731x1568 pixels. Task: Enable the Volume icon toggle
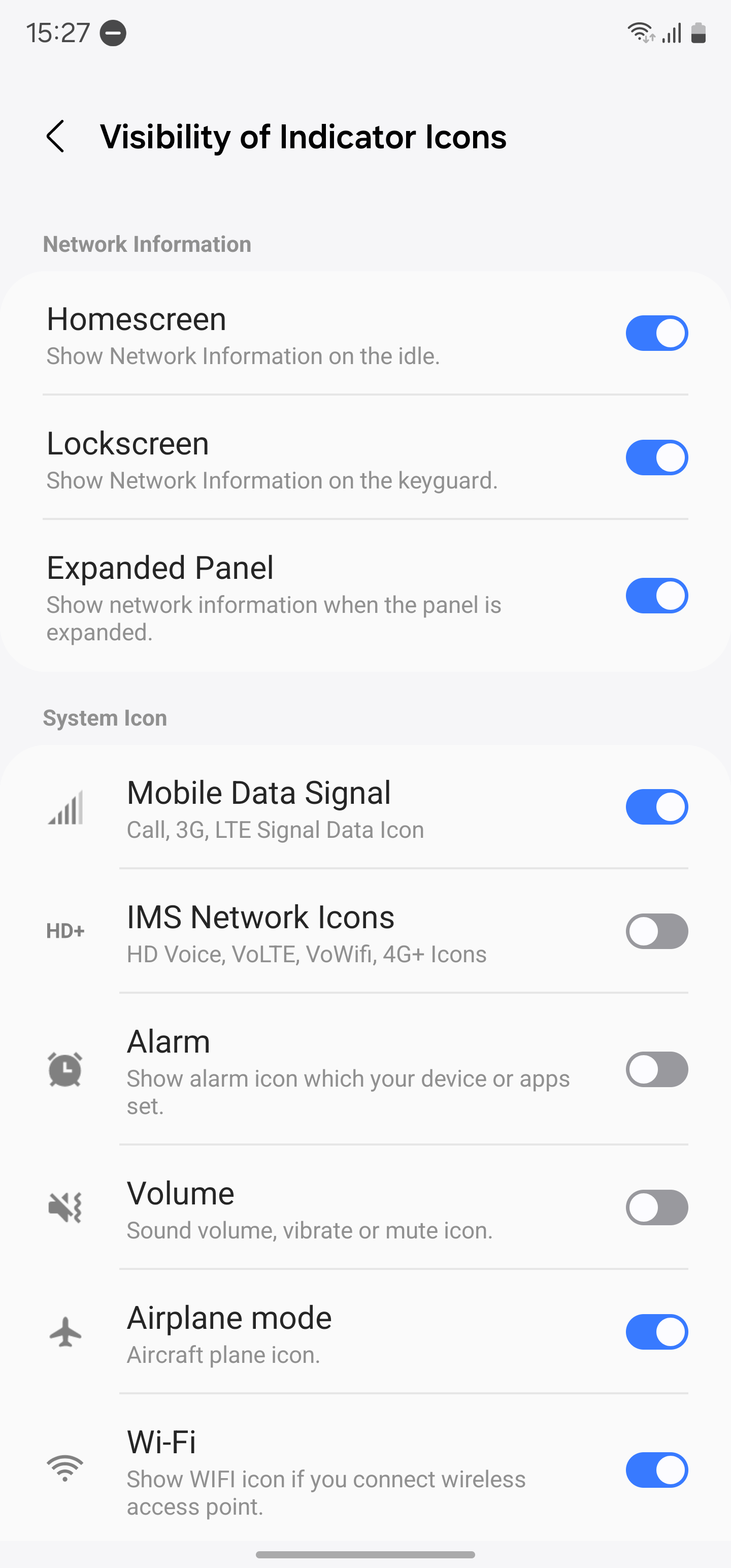(x=656, y=1207)
